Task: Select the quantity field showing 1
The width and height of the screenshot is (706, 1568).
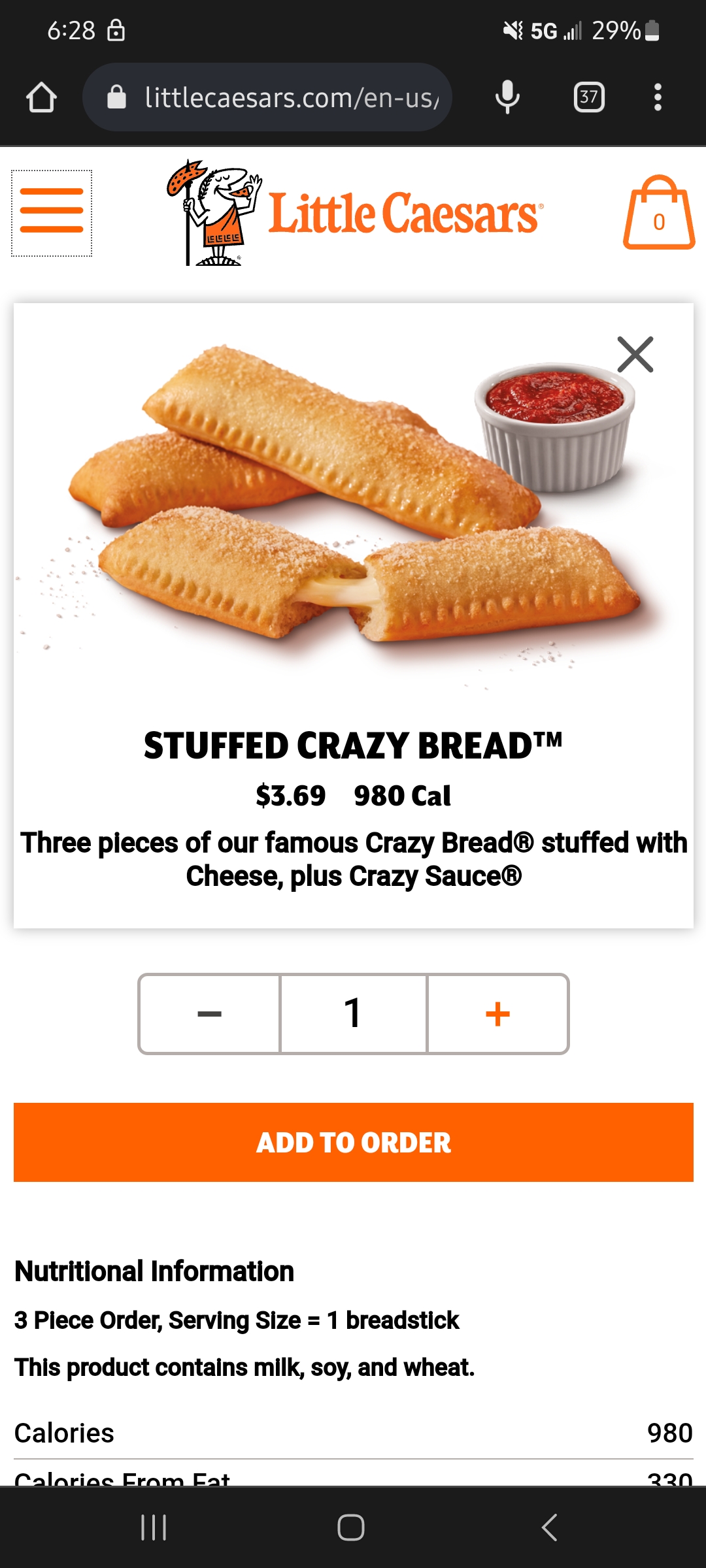Action: point(353,1014)
